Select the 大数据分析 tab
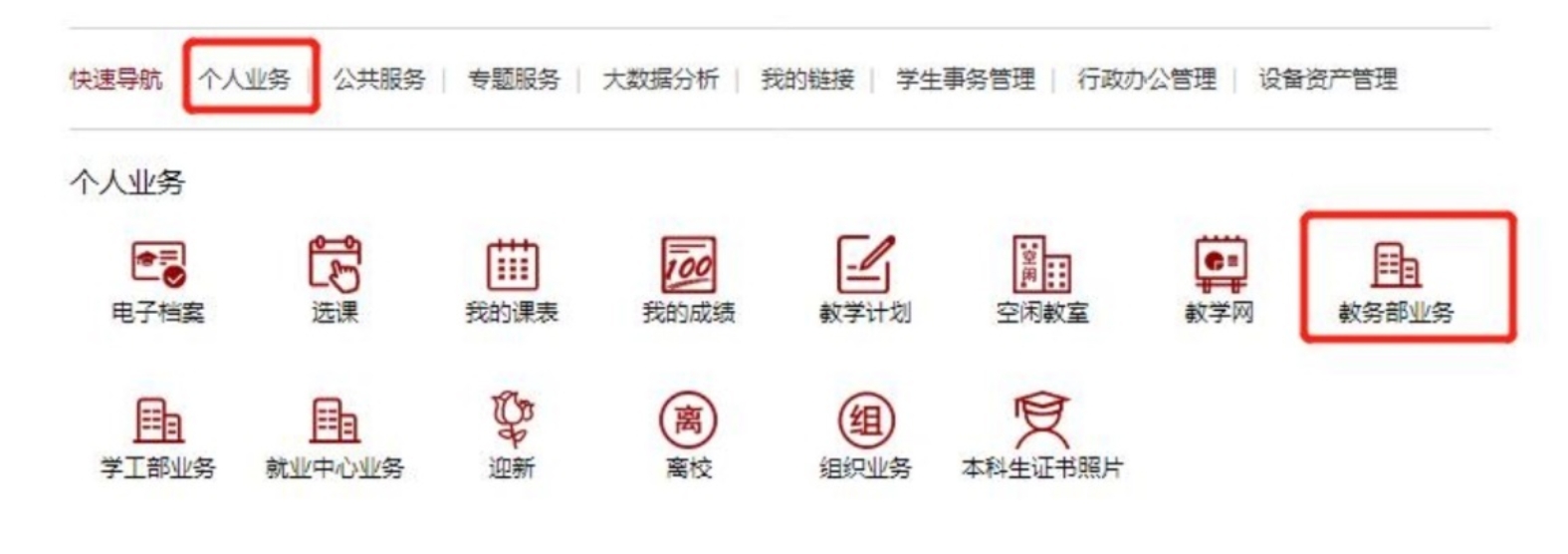 click(x=659, y=79)
